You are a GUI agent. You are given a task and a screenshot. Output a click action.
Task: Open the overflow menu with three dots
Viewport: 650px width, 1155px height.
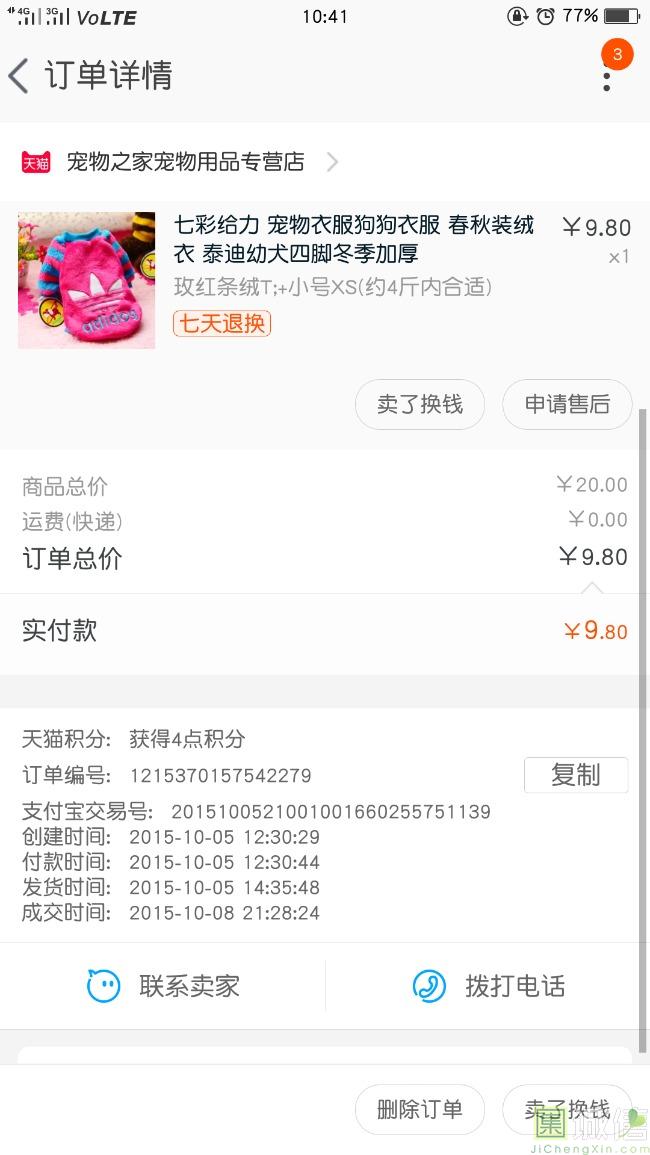click(x=606, y=76)
